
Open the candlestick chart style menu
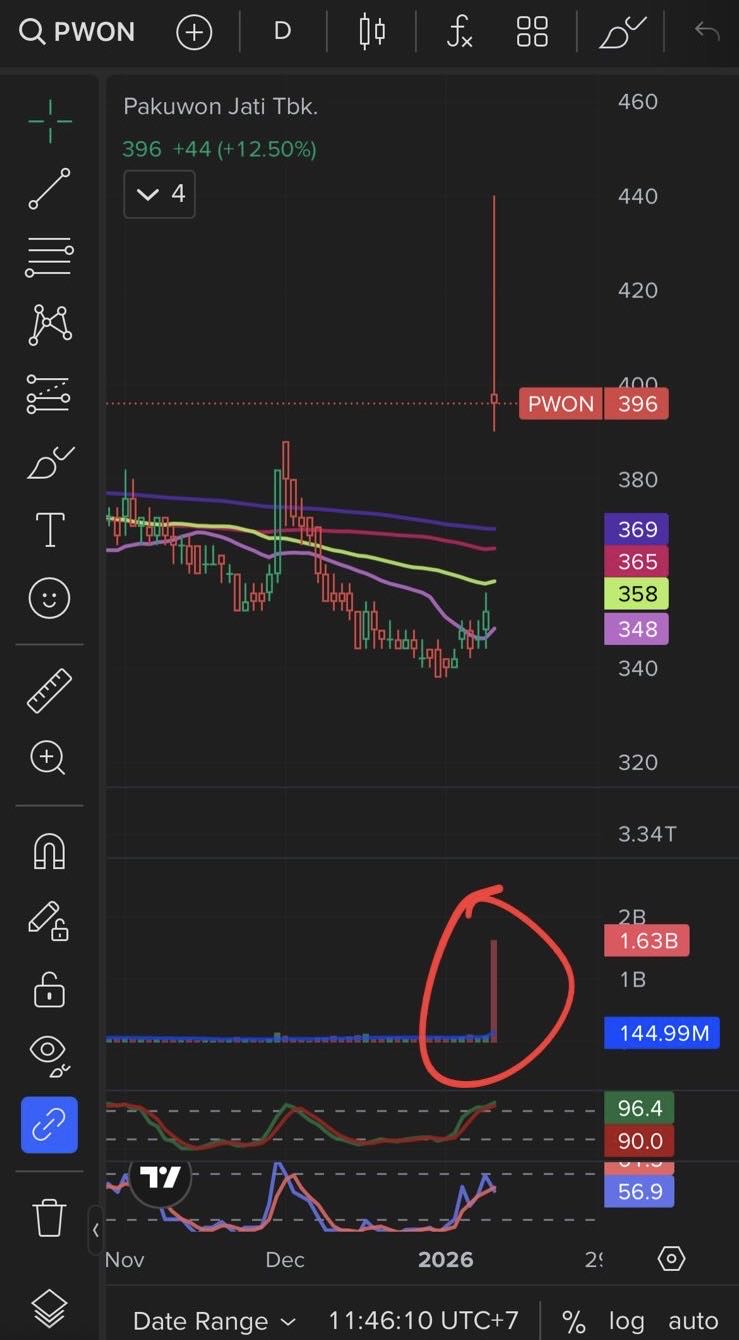pyautogui.click(x=372, y=32)
